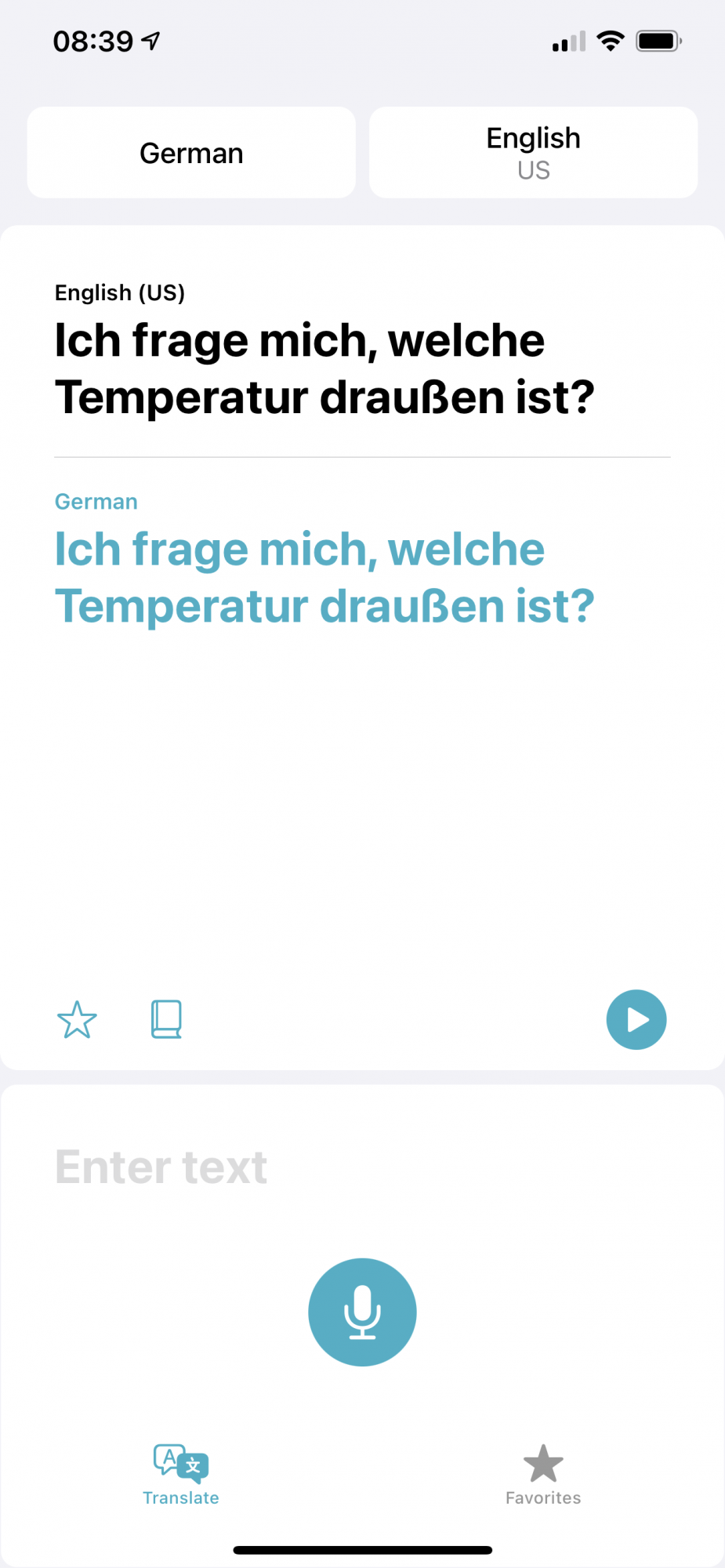
Task: Switch to the Favorites tab
Action: [543, 1475]
